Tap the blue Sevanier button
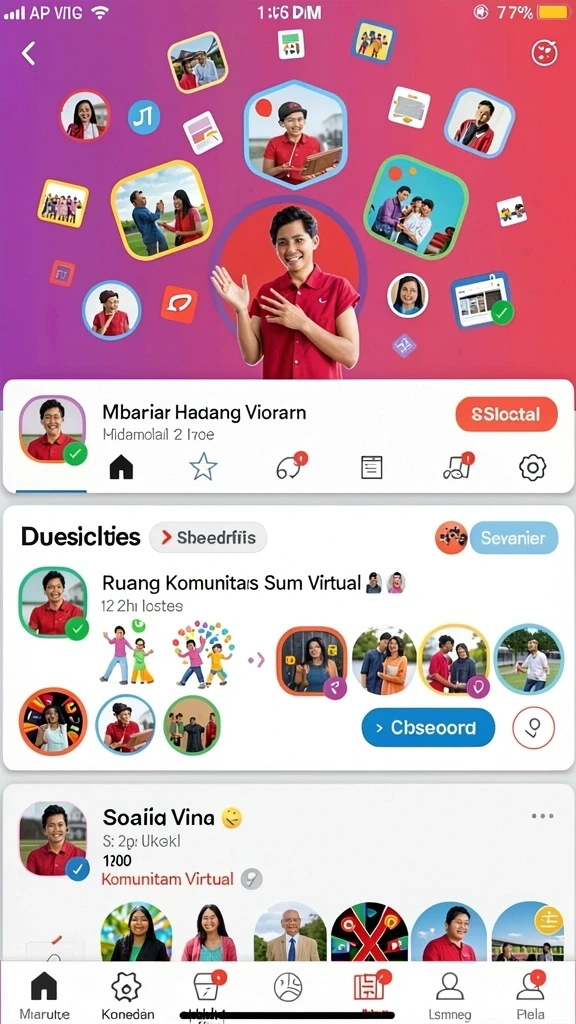576x1024 pixels. pos(513,538)
